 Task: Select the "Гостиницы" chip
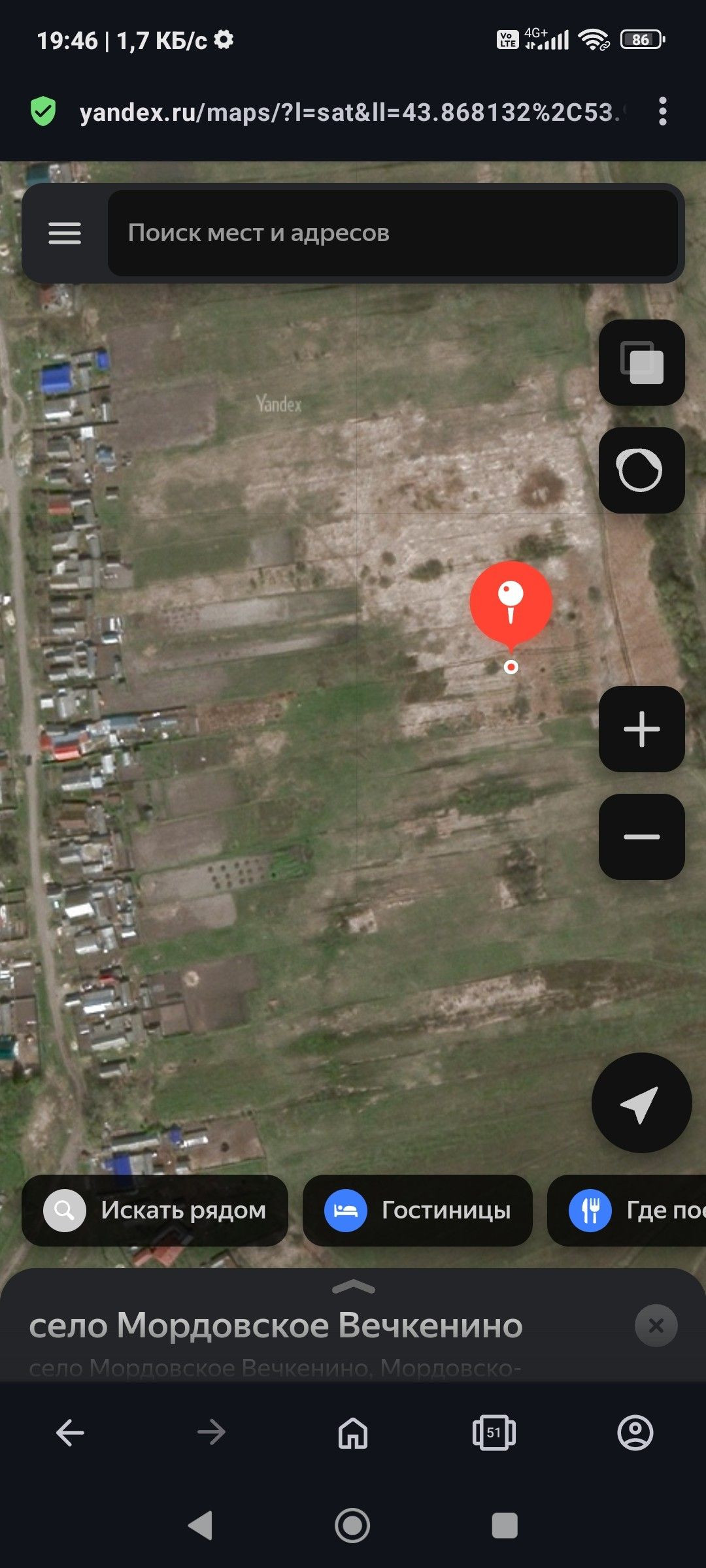point(418,1211)
